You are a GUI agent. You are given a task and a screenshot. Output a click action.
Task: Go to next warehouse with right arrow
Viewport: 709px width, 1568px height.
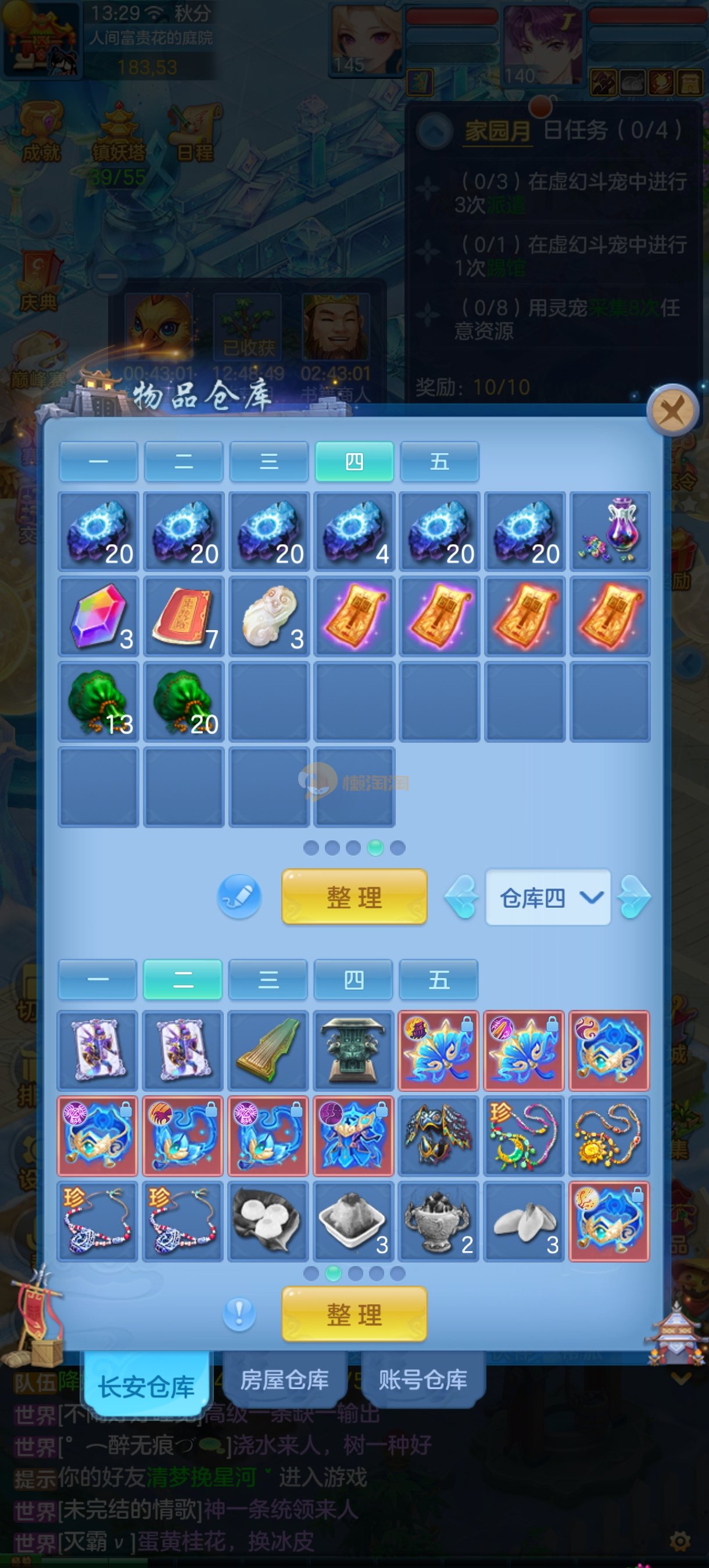[633, 897]
